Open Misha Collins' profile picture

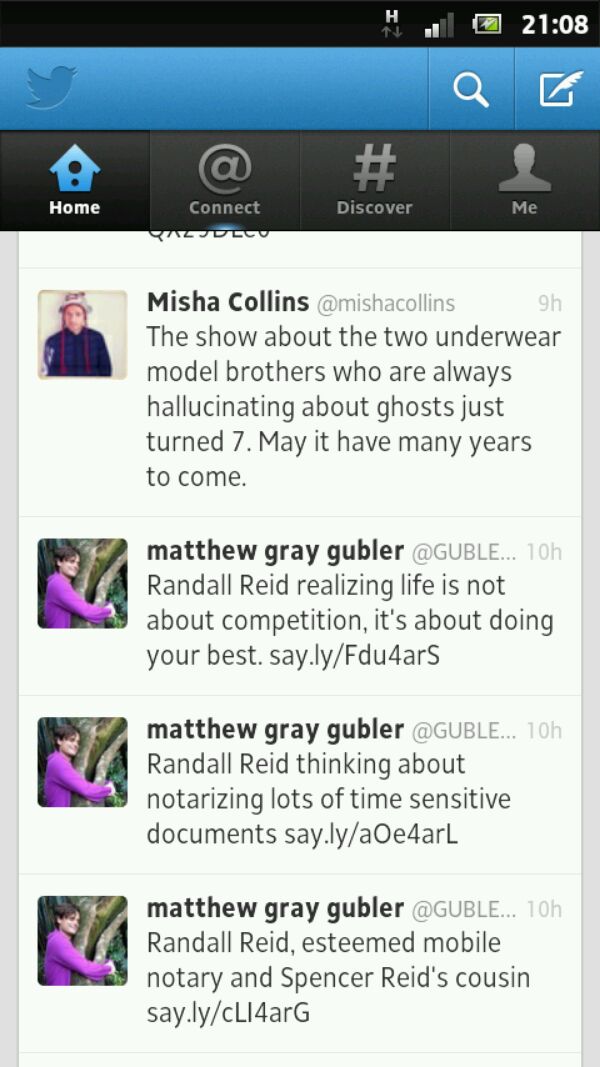pos(82,334)
